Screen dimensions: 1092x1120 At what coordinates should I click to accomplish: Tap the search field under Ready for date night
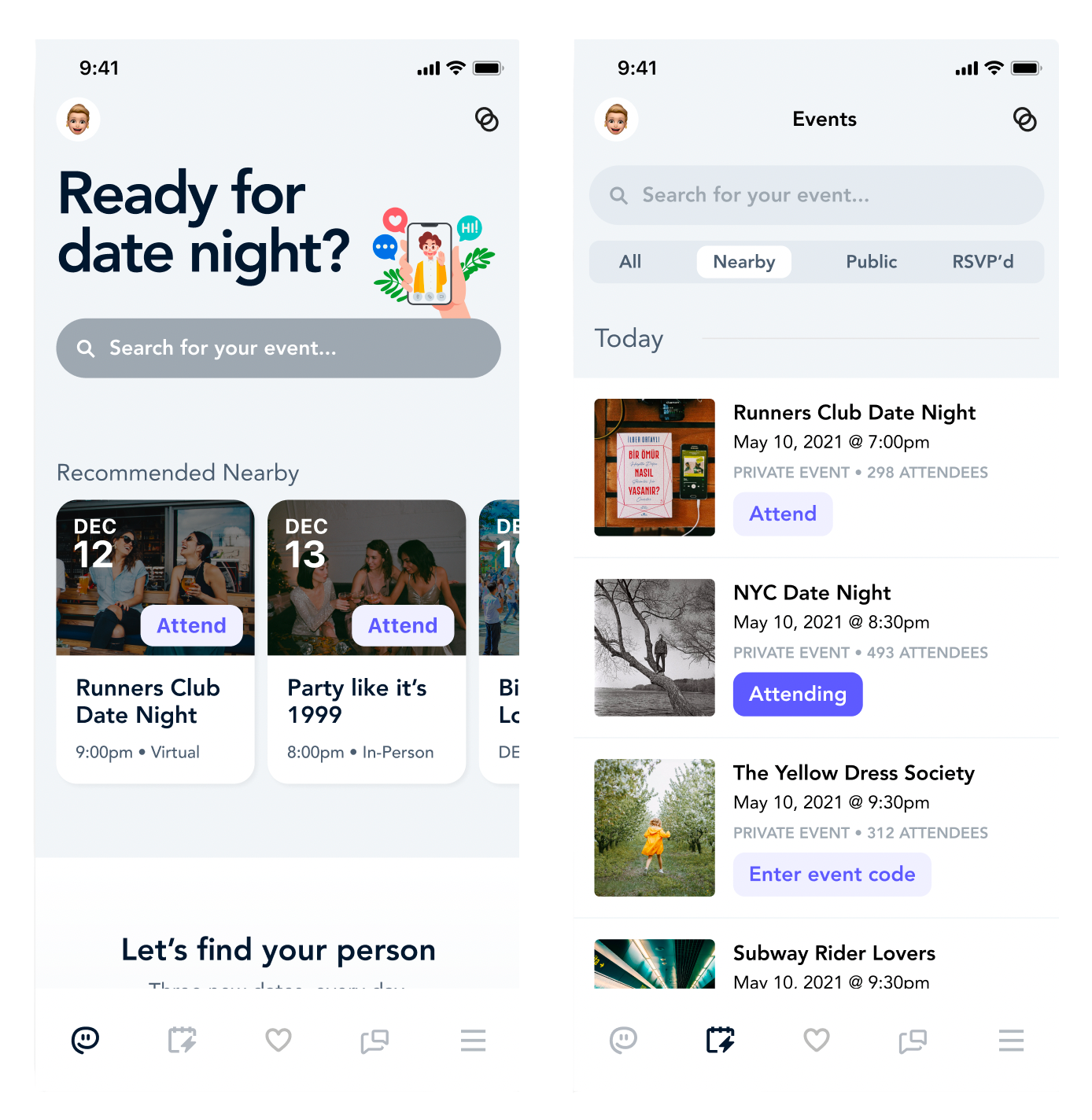coord(278,348)
